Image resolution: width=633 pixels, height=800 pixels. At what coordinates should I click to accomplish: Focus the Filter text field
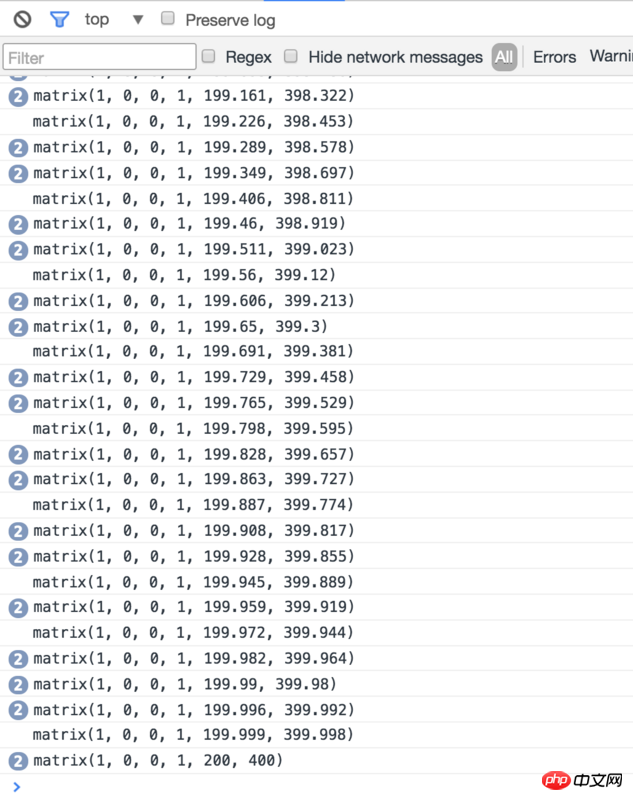[99, 57]
